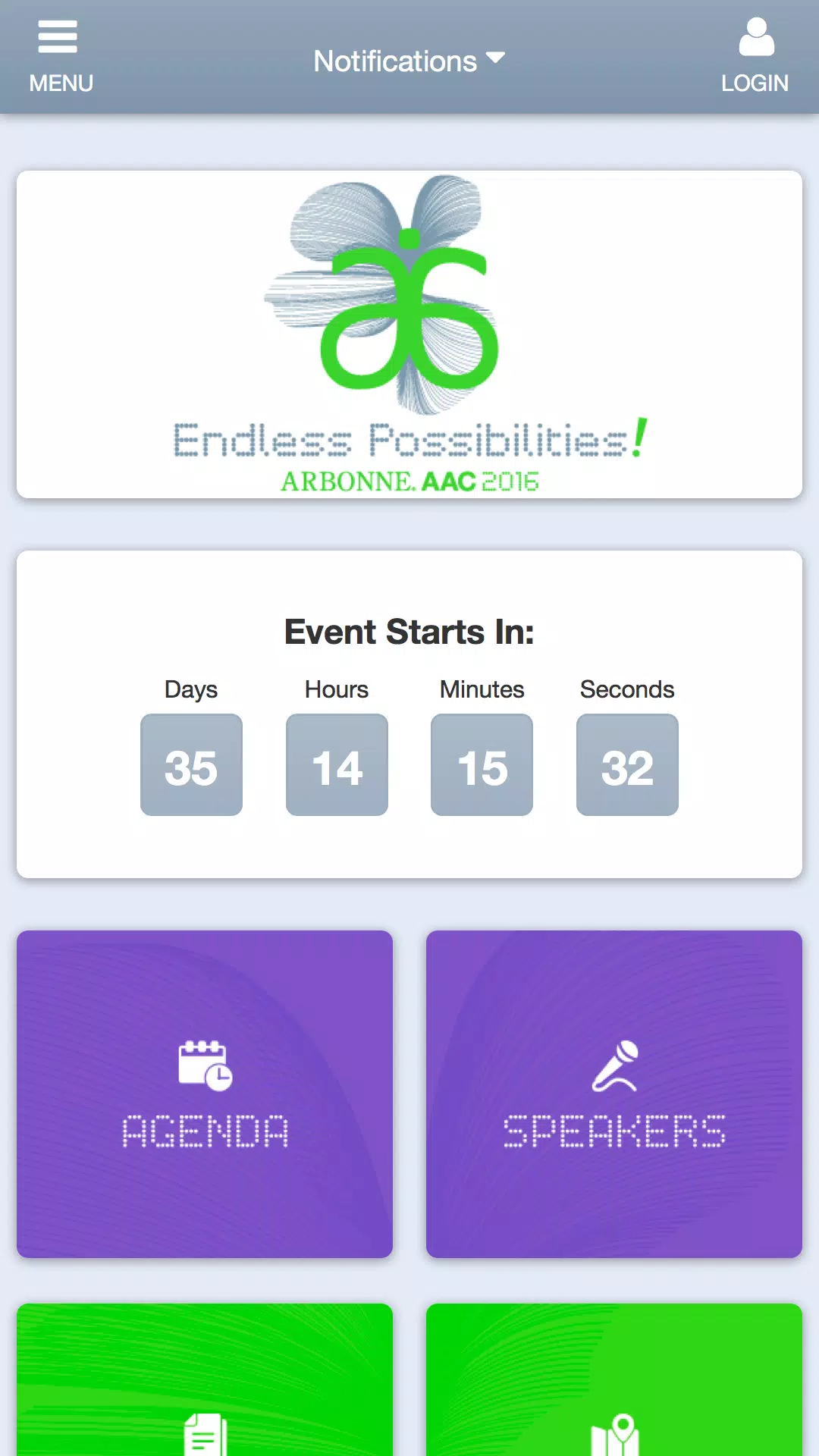The width and height of the screenshot is (819, 1456).
Task: Expand the Notifications dropdown
Action: [409, 61]
